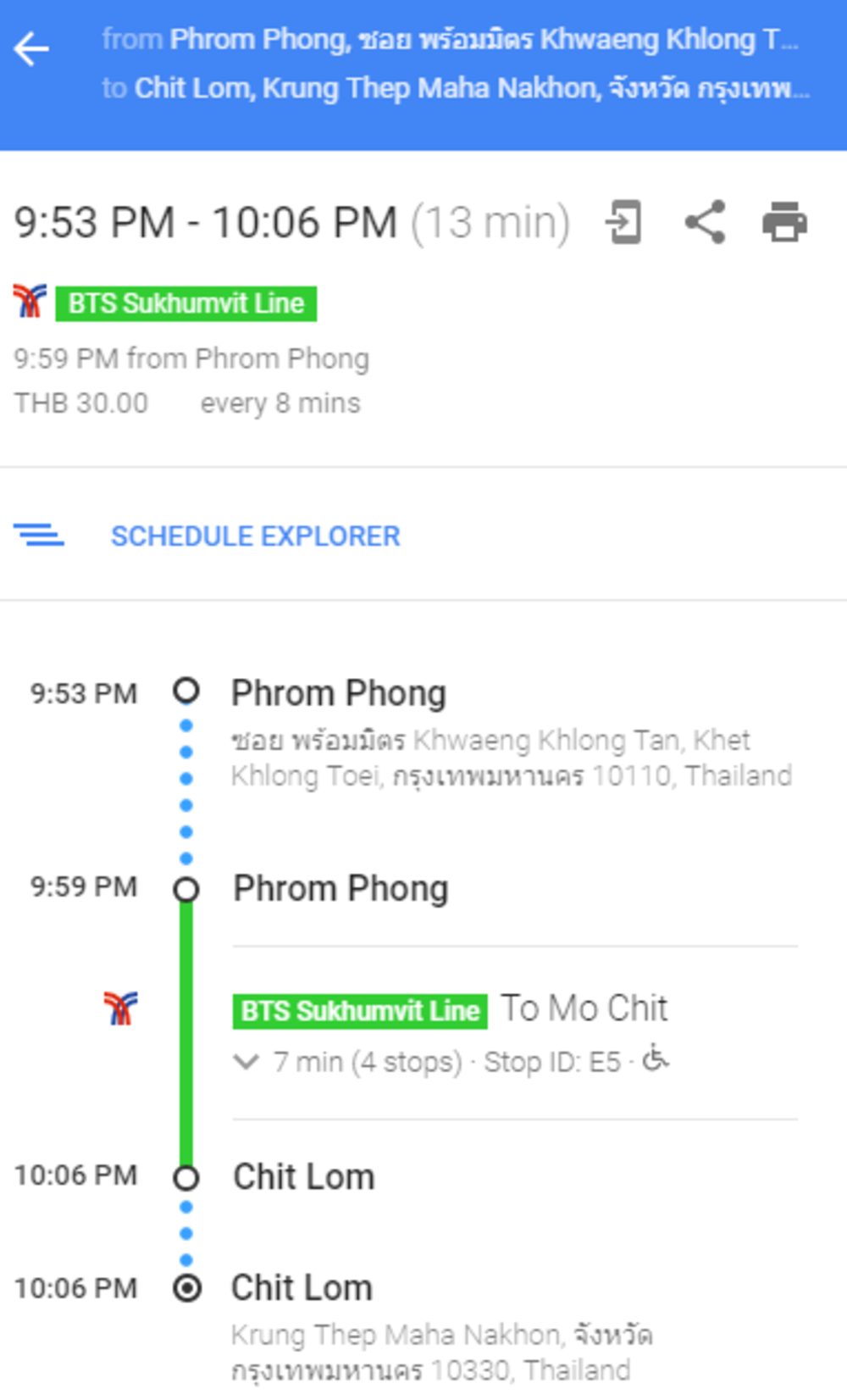The height and width of the screenshot is (1400, 847).
Task: Tap the to Chit Lom destination field
Action: [456, 88]
